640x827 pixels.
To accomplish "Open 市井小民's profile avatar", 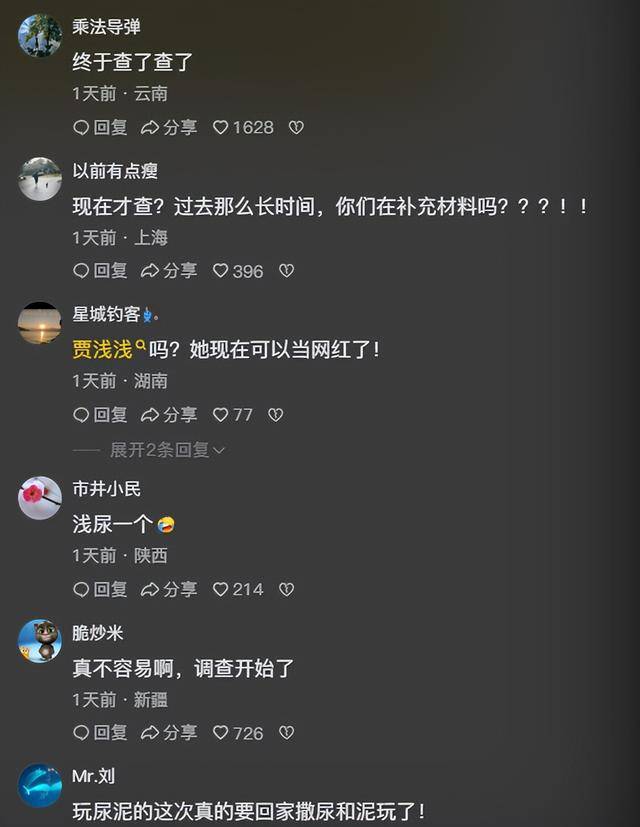I will pos(40,498).
